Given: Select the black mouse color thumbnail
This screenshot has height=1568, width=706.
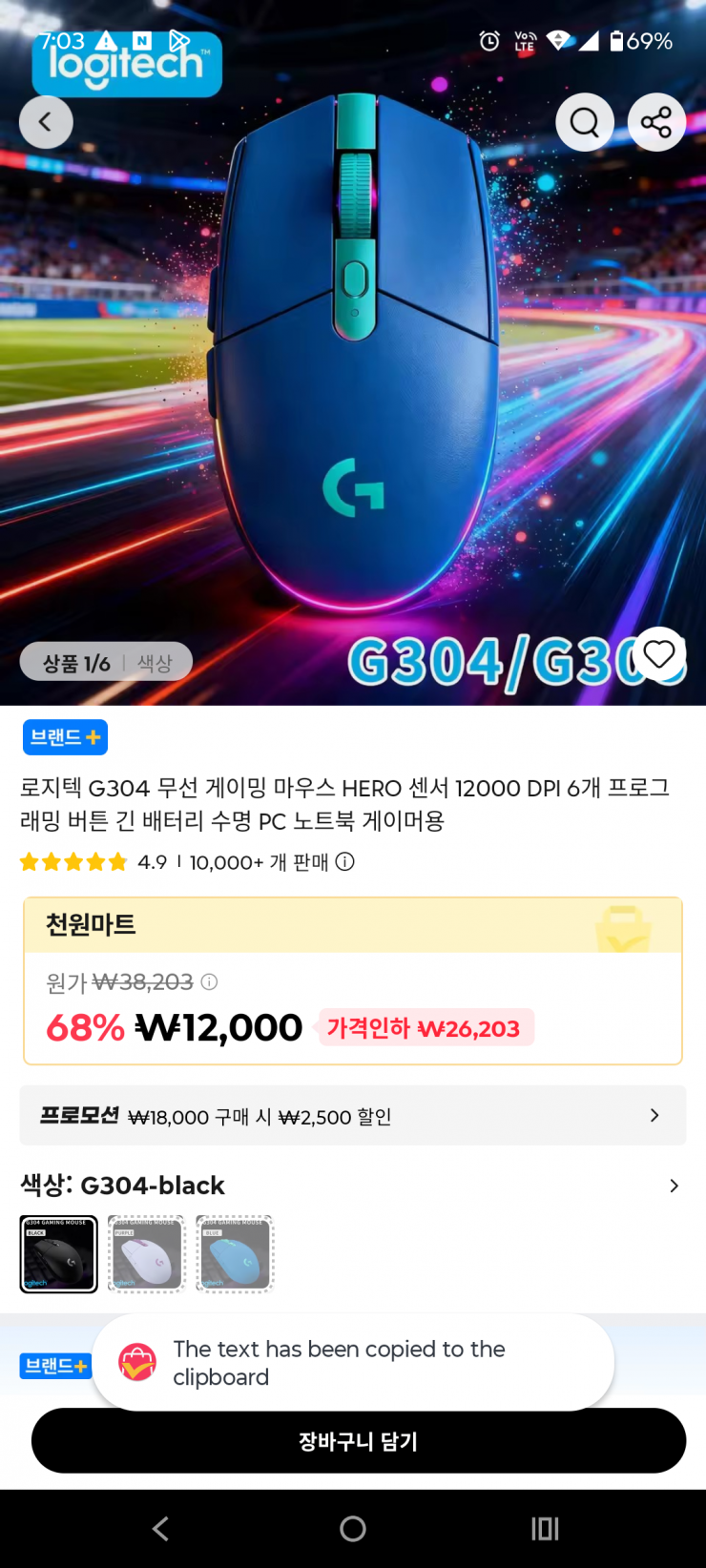Looking at the screenshot, I should (59, 1254).
